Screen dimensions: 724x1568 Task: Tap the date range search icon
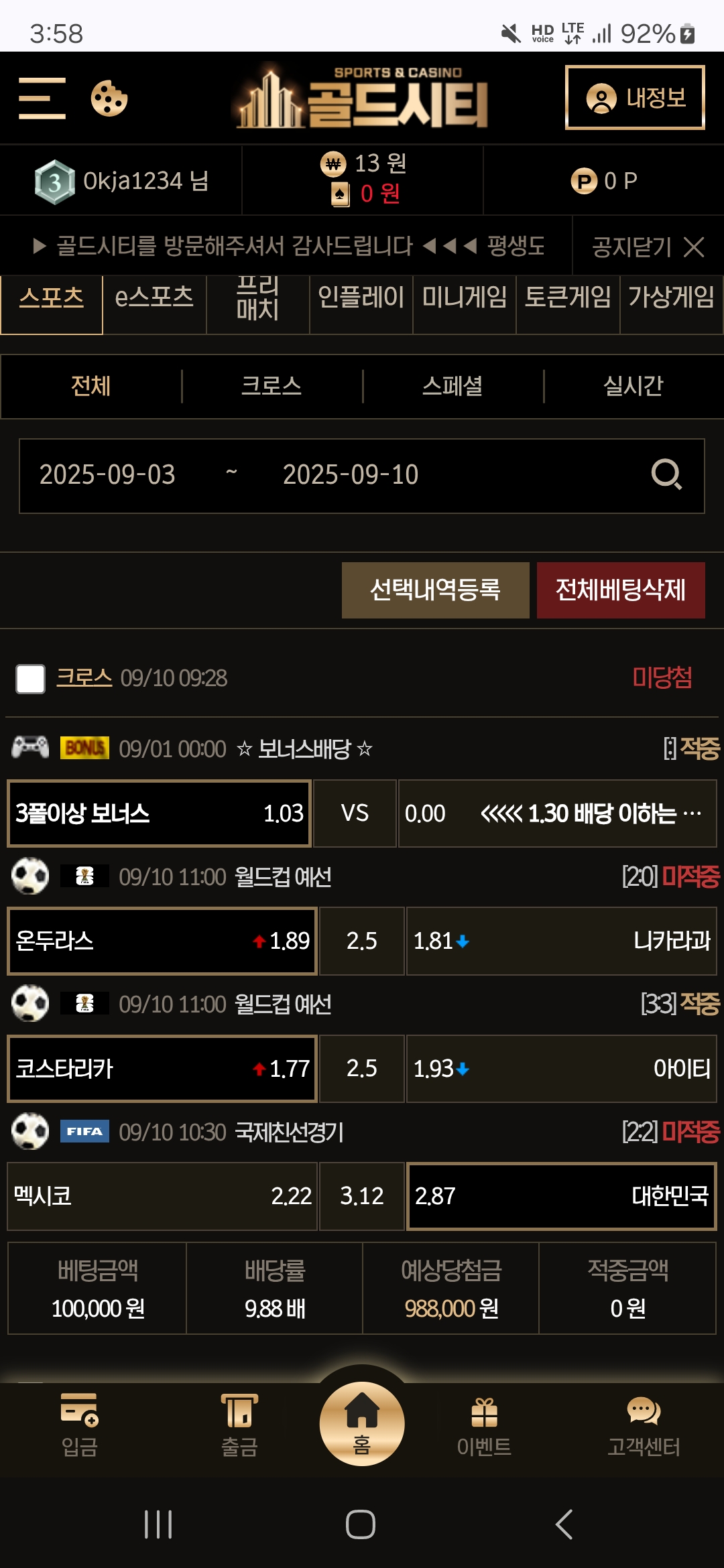coord(666,475)
